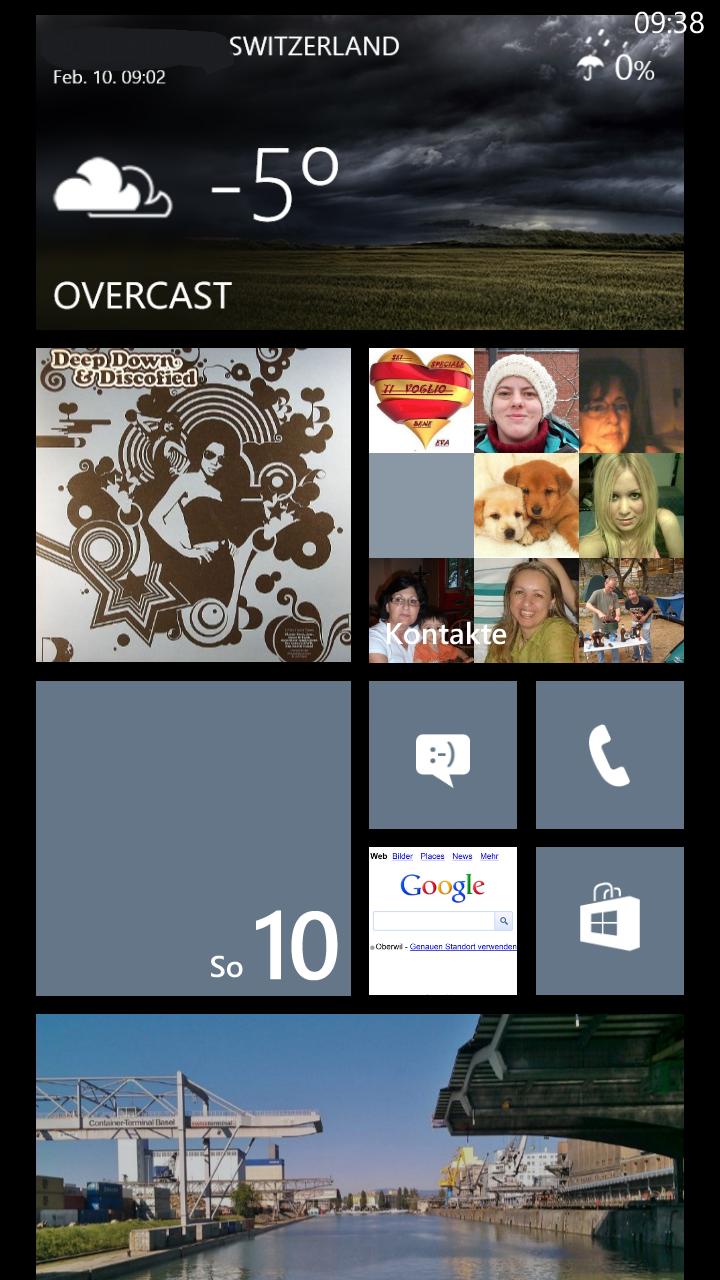Open the messaging tile
720x1280 pixels.
[443, 755]
